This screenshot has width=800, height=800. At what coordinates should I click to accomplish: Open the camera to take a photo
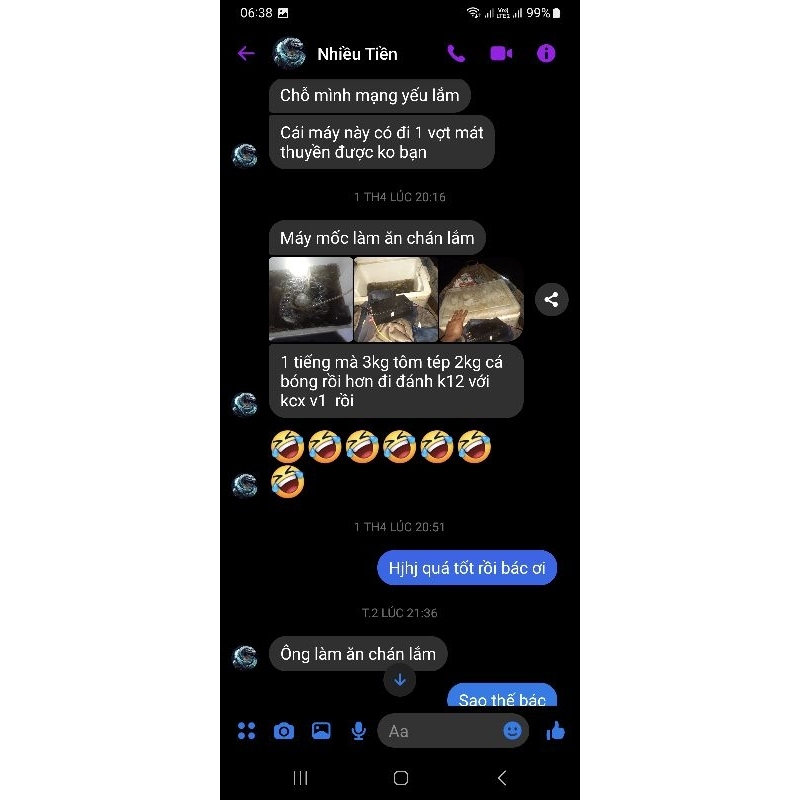pos(284,731)
